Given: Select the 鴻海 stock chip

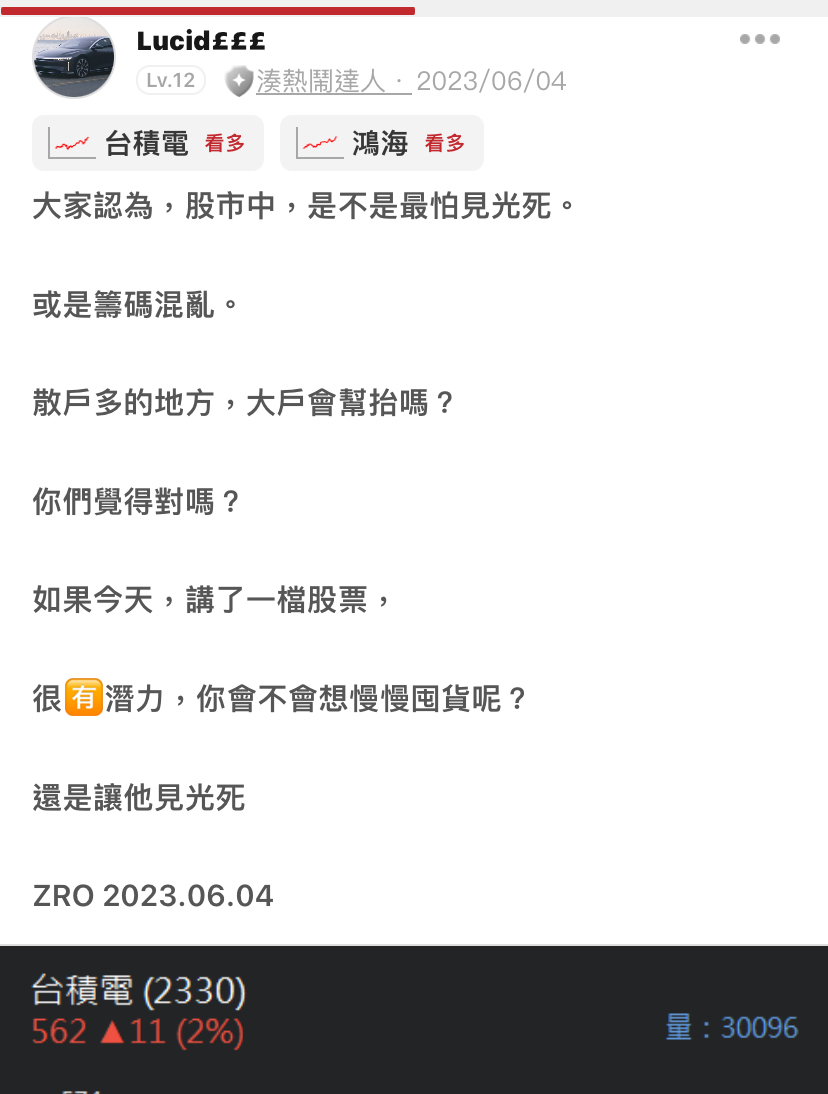Looking at the screenshot, I should coord(381,144).
